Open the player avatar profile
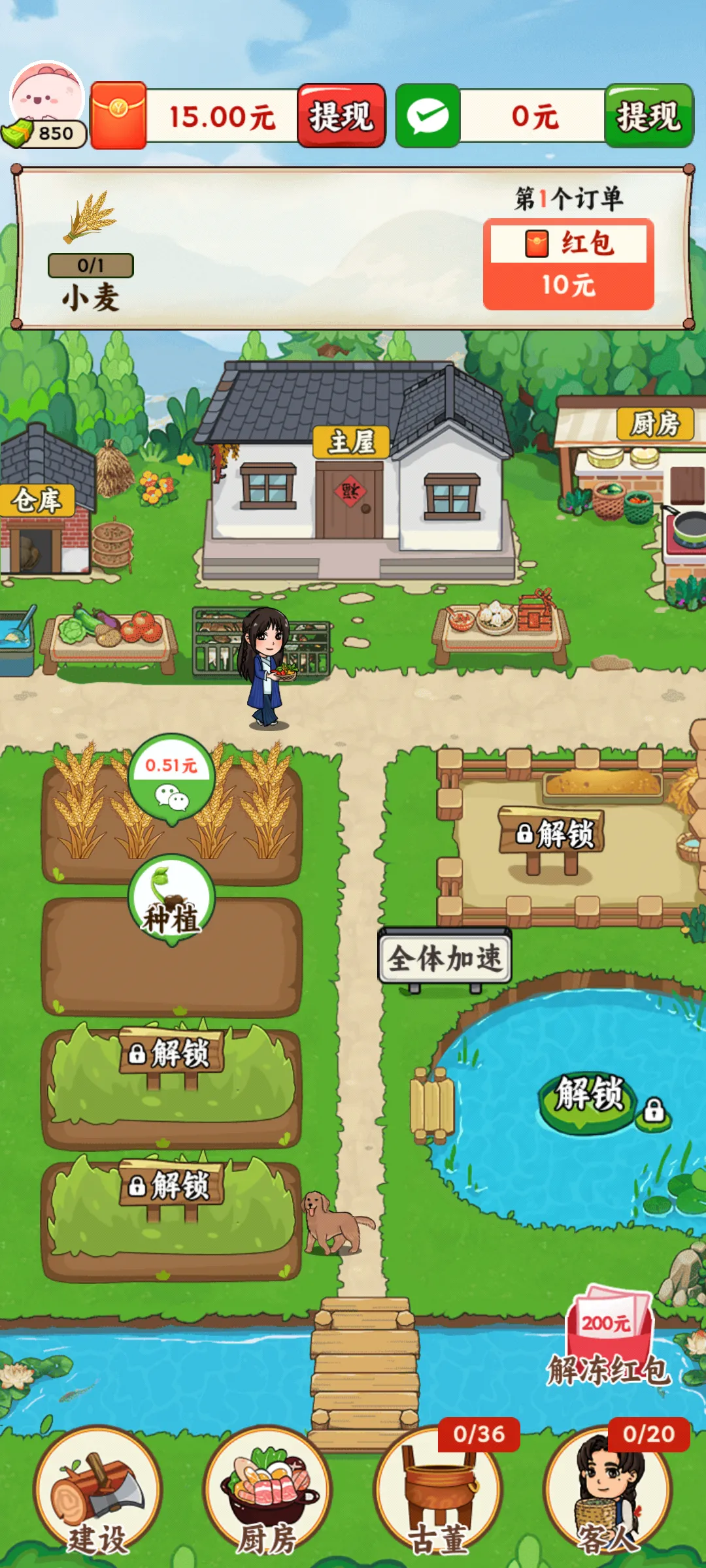 (47, 98)
